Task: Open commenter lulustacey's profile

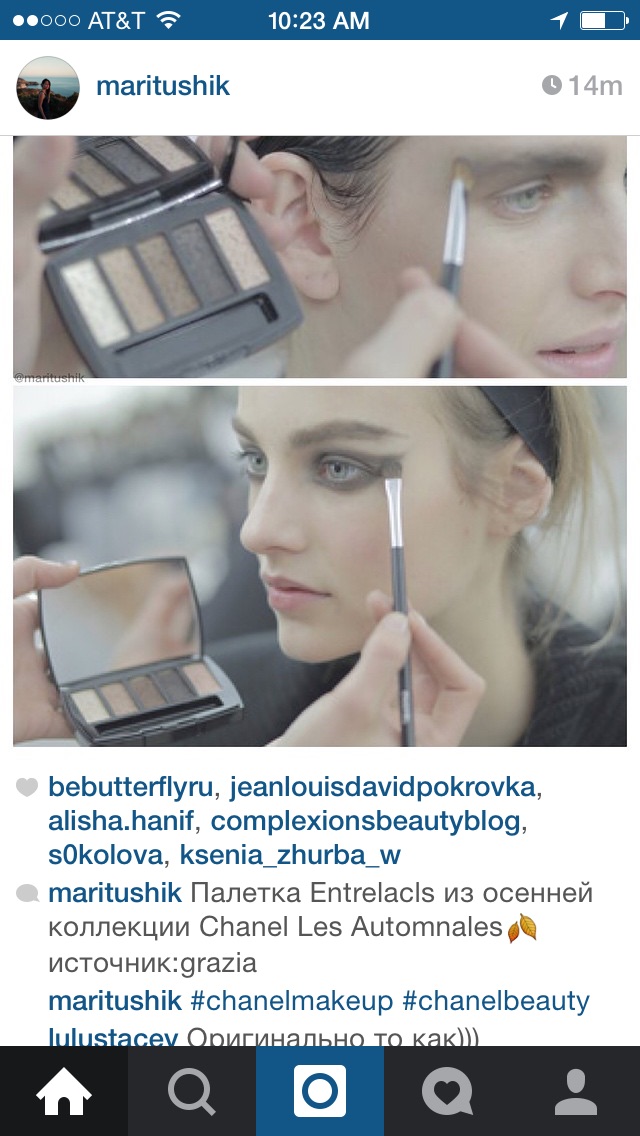Action: point(113,1036)
